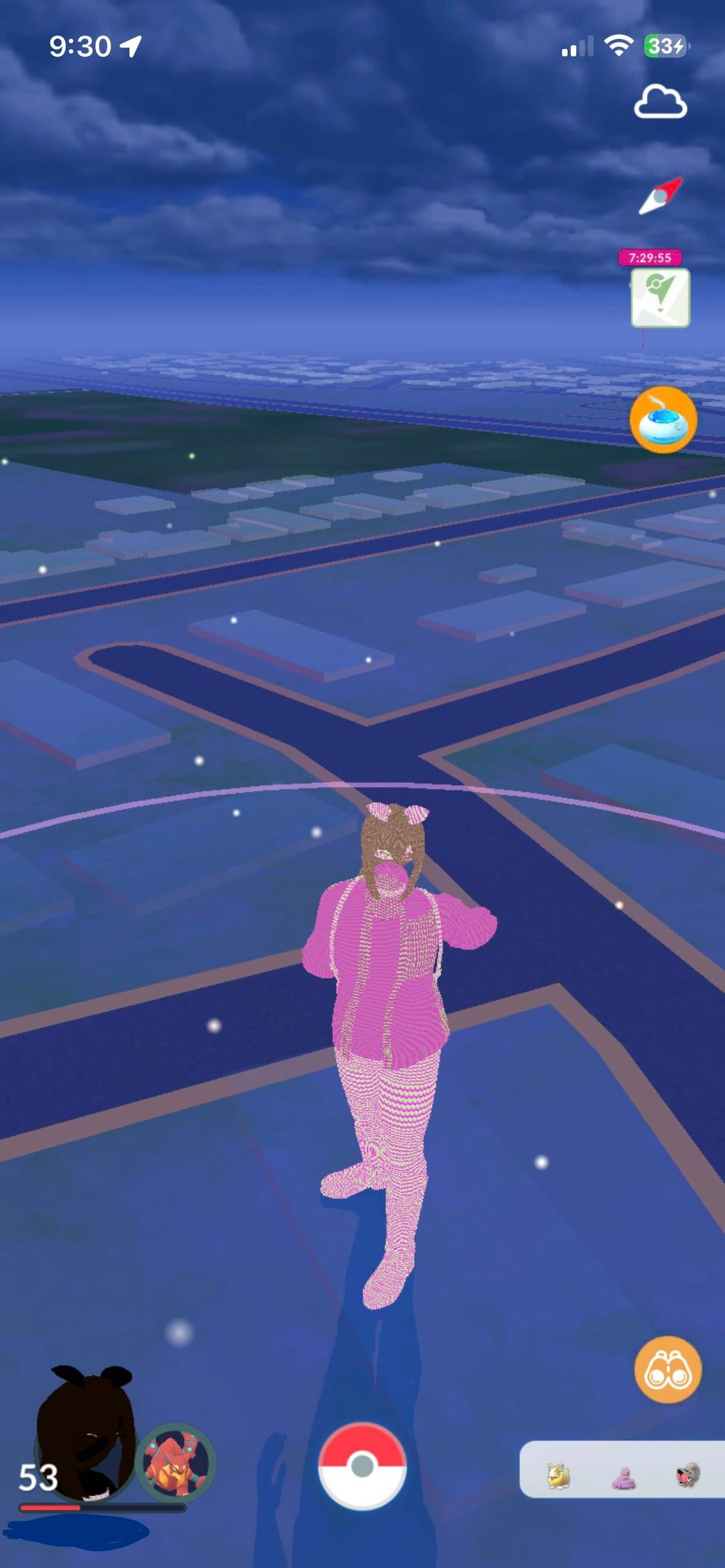Open the Routes map button
Image resolution: width=725 pixels, height=1568 pixels.
pos(660,298)
